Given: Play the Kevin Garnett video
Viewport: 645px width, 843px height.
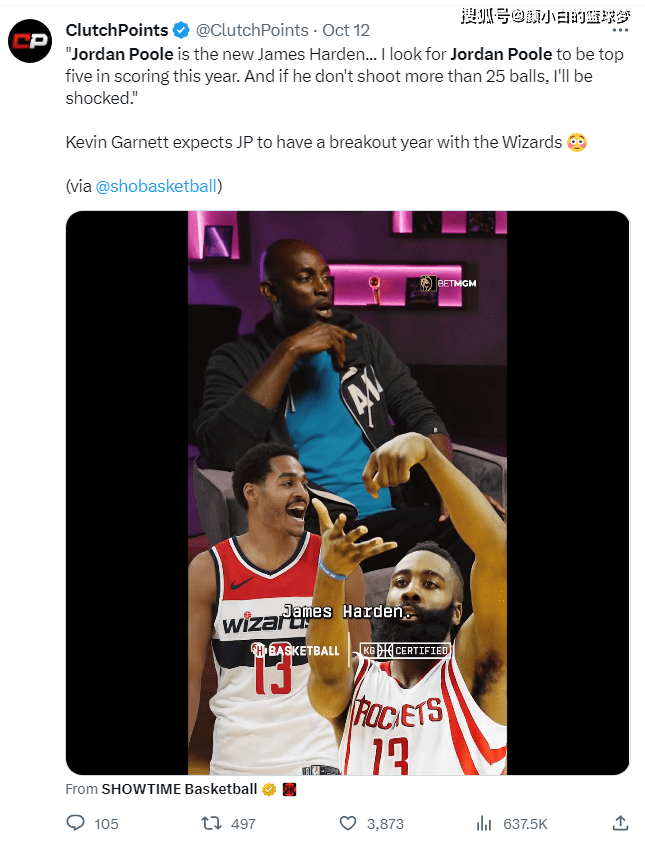Looking at the screenshot, I should coord(347,492).
